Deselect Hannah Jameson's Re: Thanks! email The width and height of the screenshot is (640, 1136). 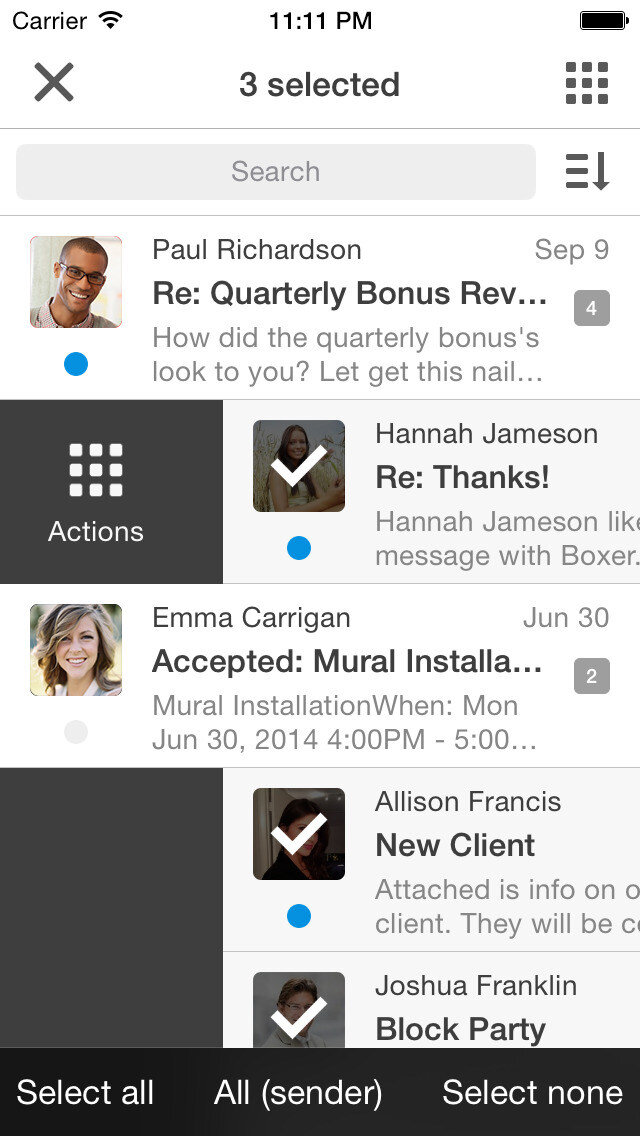(299, 466)
